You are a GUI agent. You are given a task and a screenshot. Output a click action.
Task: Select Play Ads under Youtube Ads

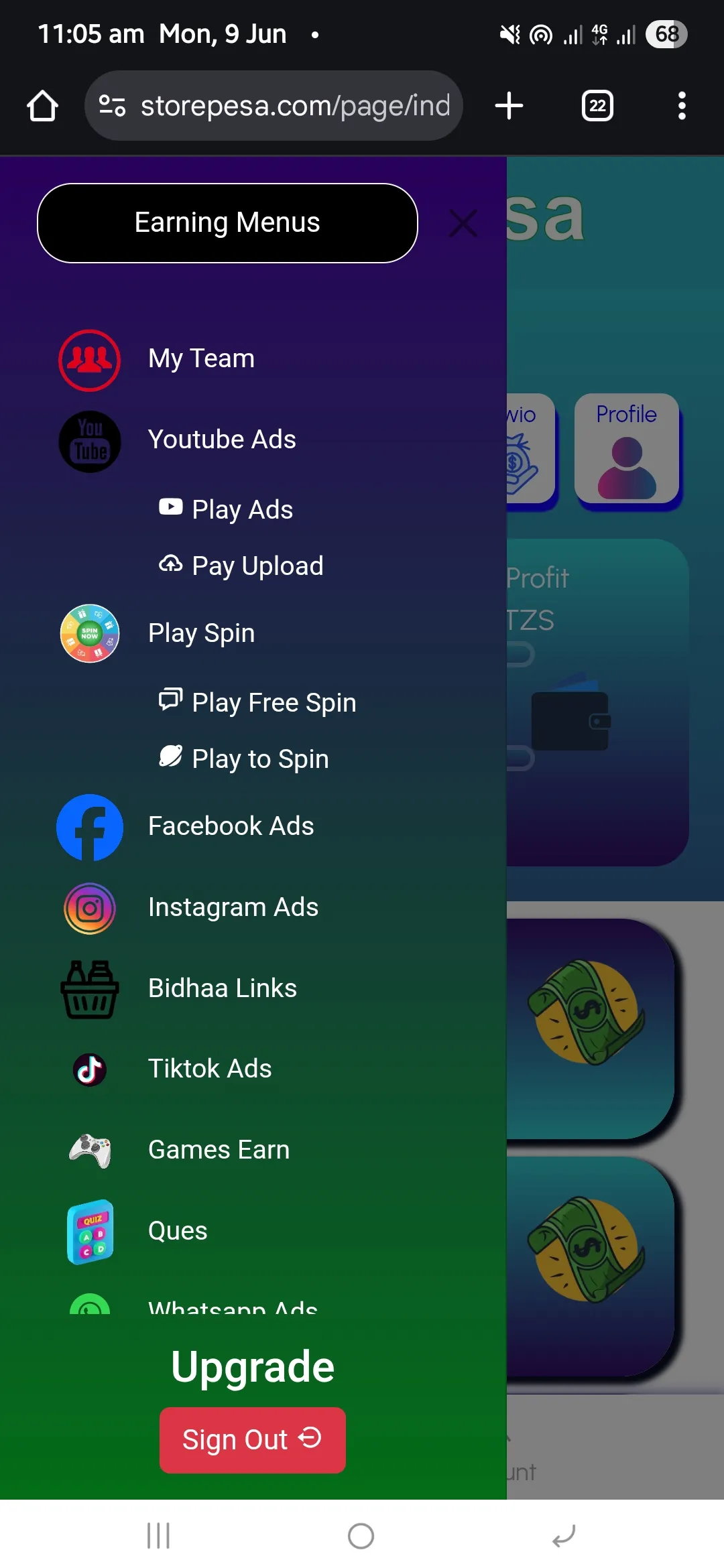pos(241,509)
